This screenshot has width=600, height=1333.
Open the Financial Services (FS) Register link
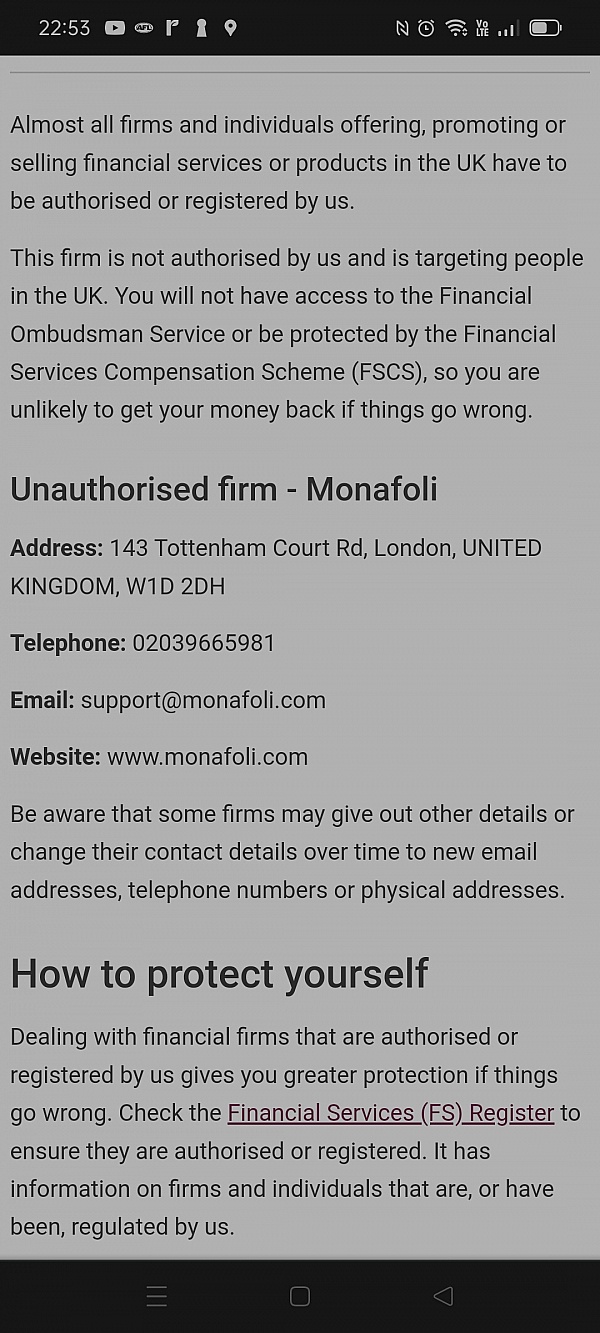(391, 1113)
